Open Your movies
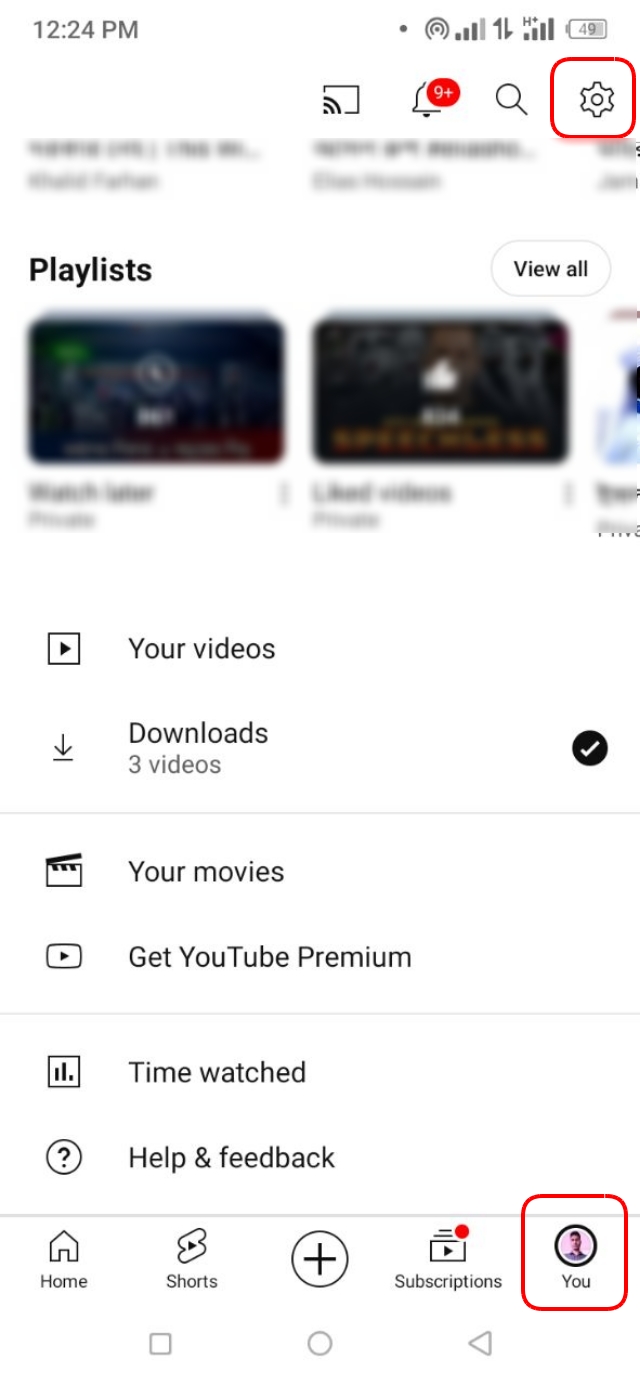 coord(206,872)
